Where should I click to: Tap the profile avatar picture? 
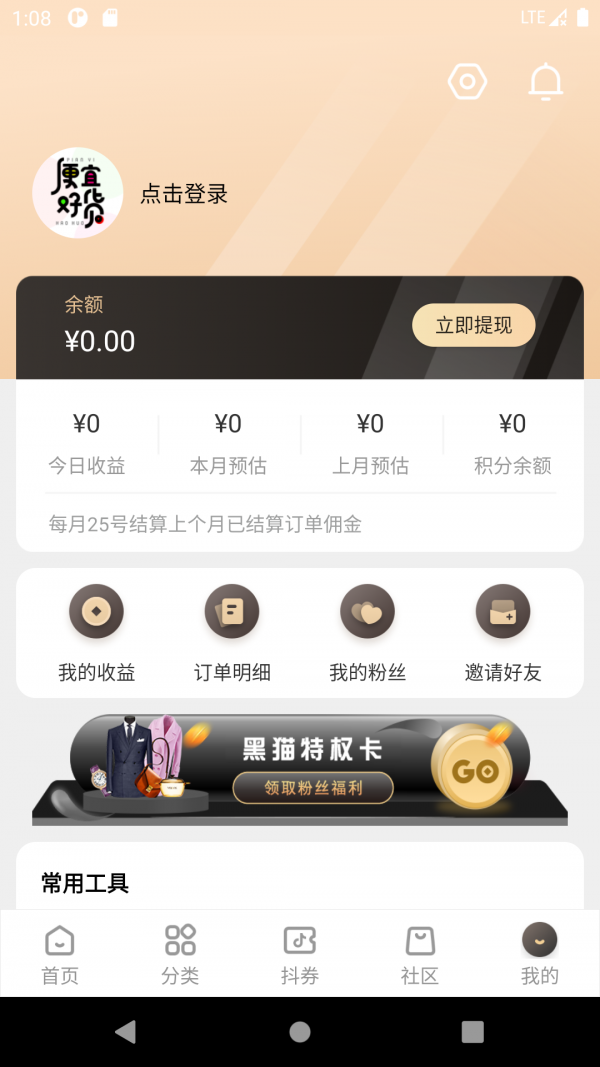pos(78,193)
